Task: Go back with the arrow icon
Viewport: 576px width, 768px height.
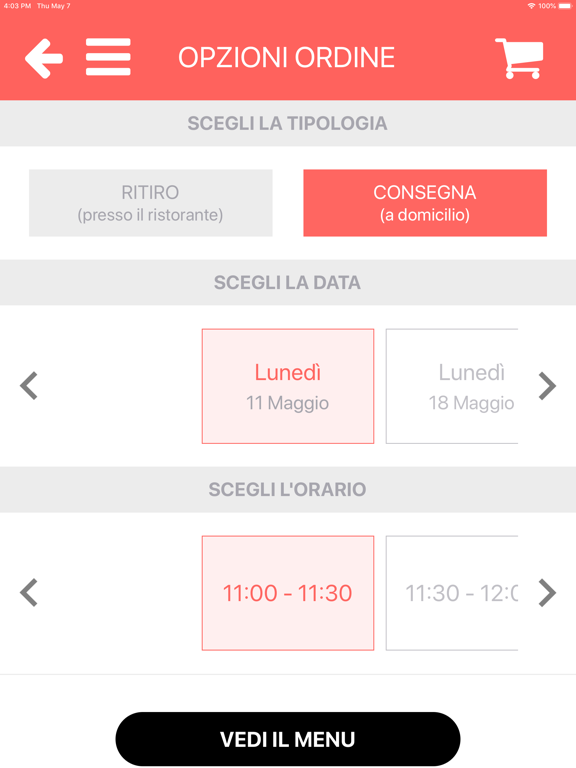Action: [x=44, y=58]
